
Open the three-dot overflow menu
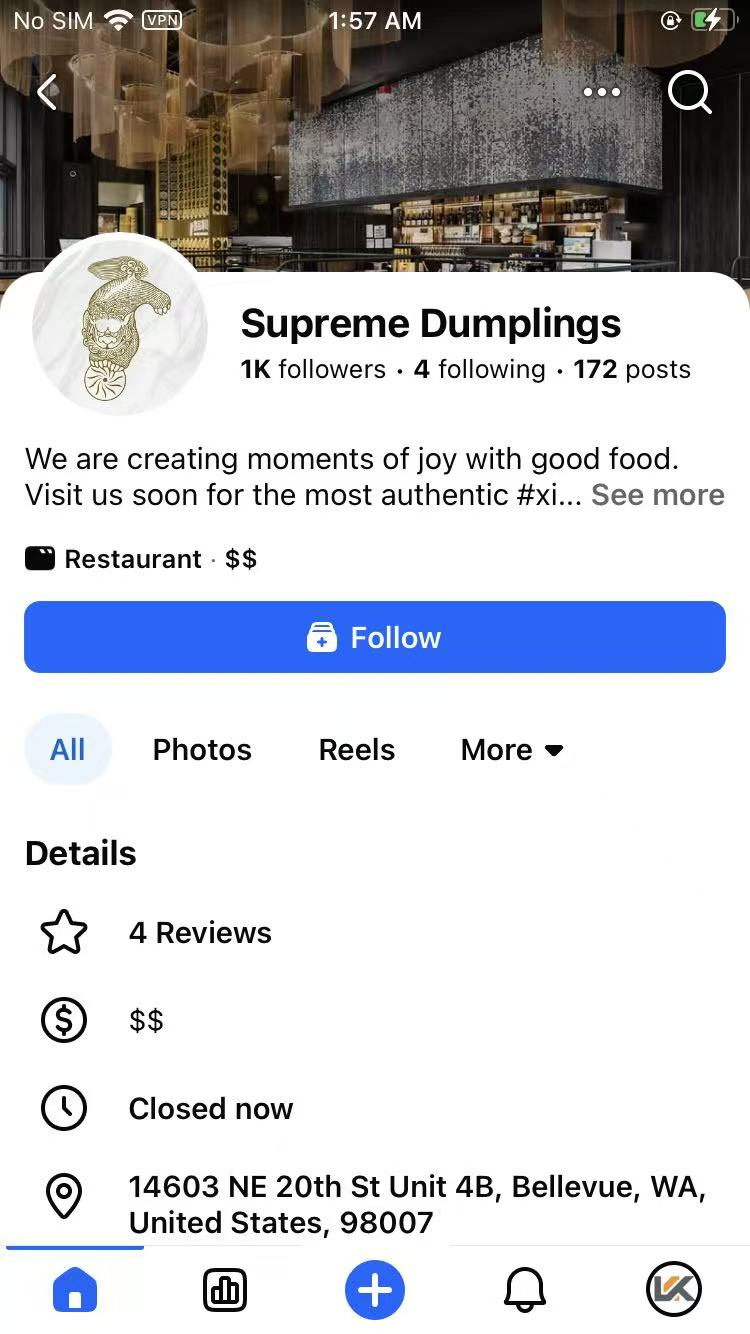tap(601, 93)
